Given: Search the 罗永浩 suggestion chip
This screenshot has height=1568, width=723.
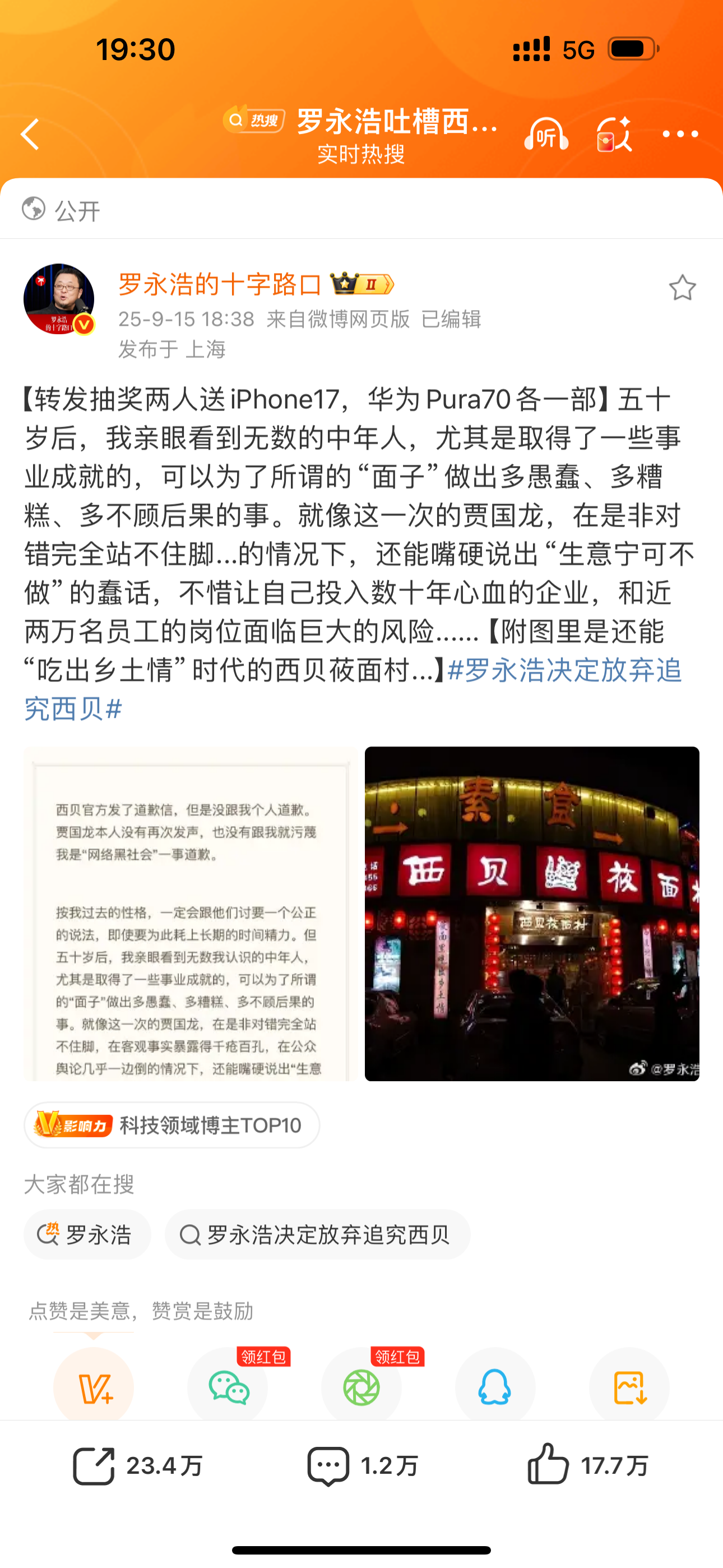Looking at the screenshot, I should pos(87,1234).
